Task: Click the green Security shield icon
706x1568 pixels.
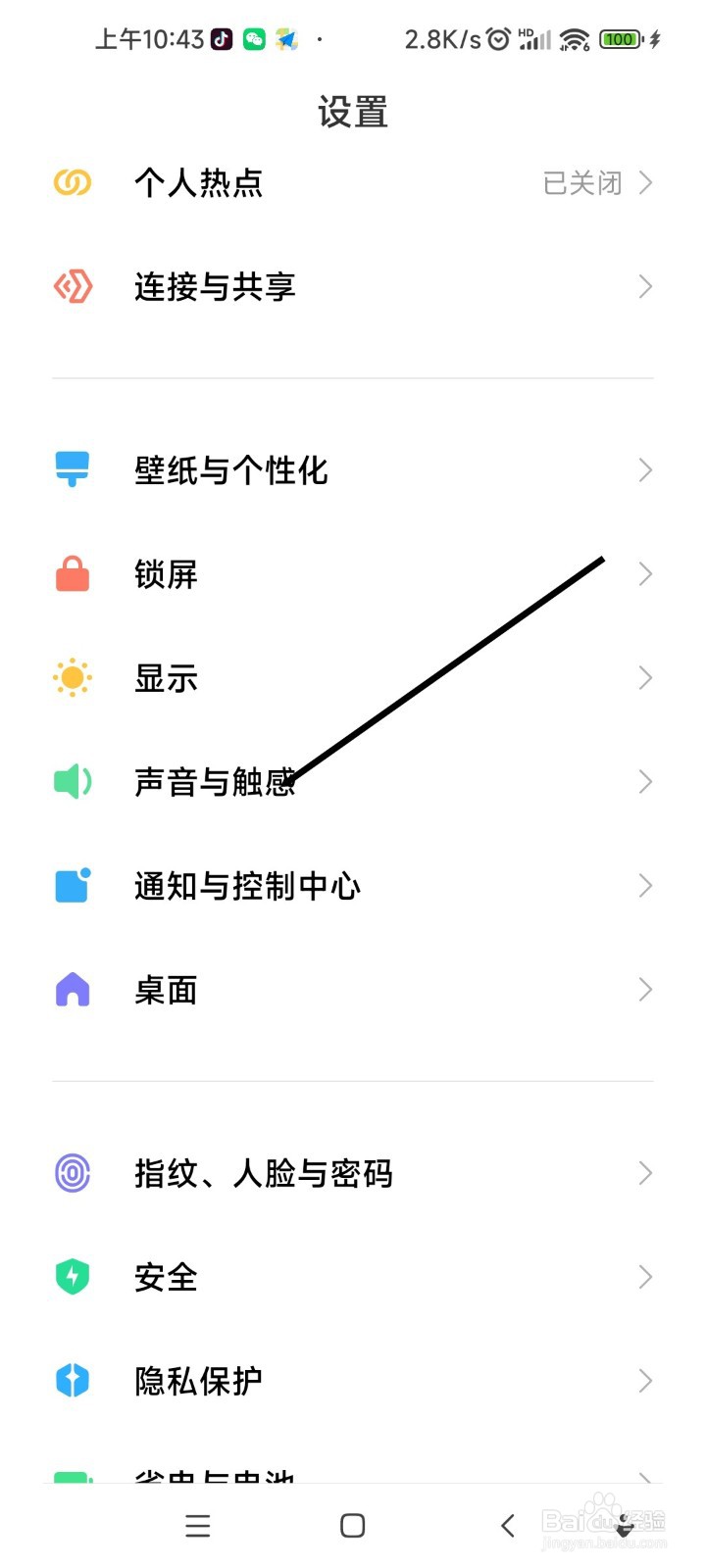Action: (x=71, y=1276)
